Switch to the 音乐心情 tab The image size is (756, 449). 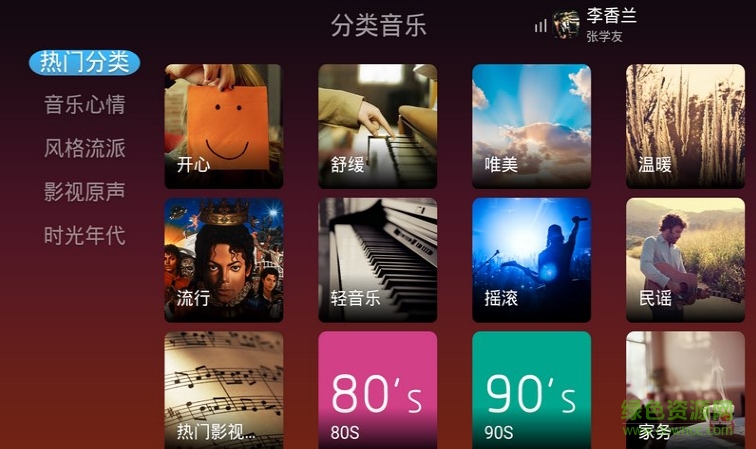[85, 105]
